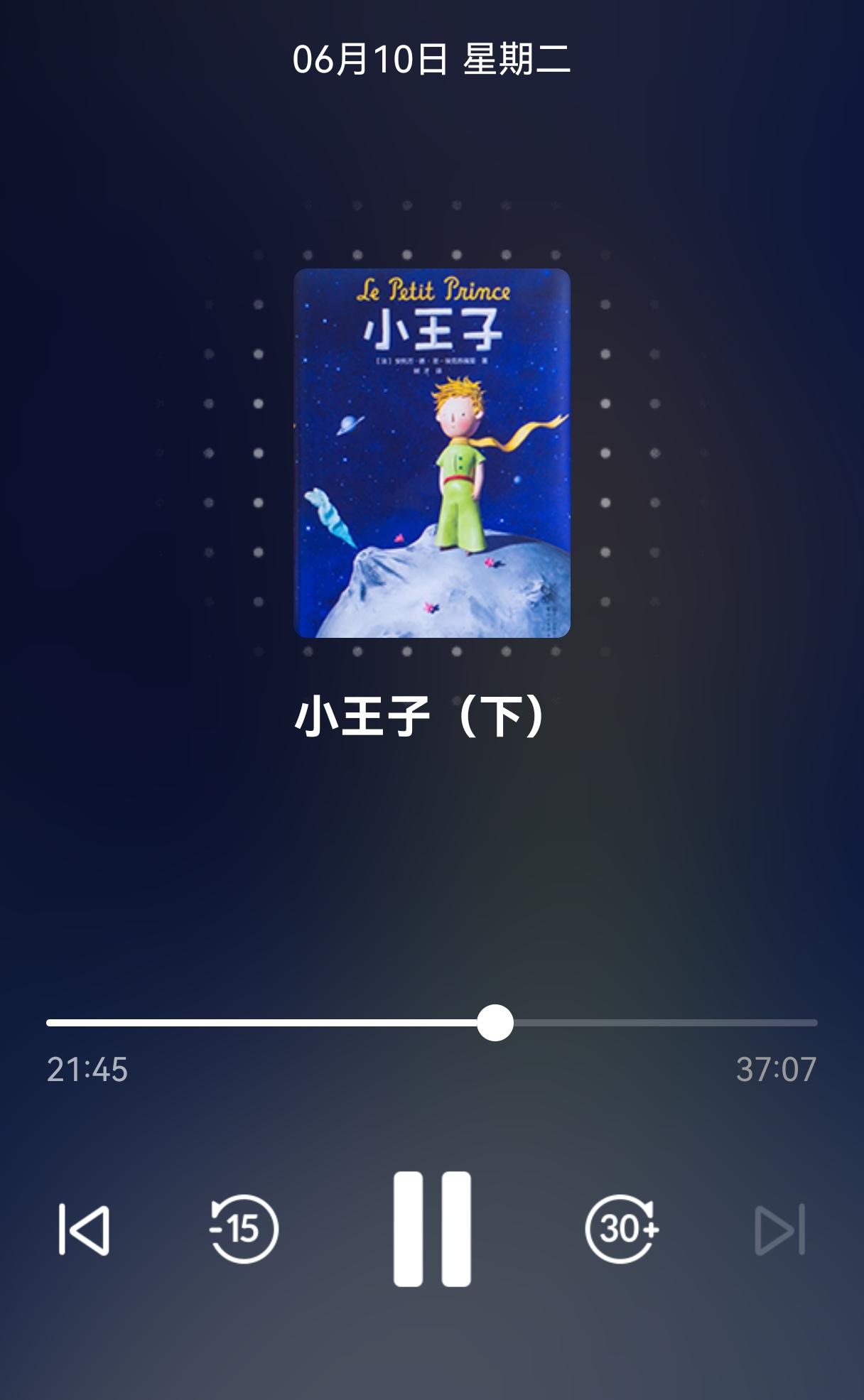The width and height of the screenshot is (864, 1400).
Task: Rewind 15 seconds
Action: (244, 1229)
